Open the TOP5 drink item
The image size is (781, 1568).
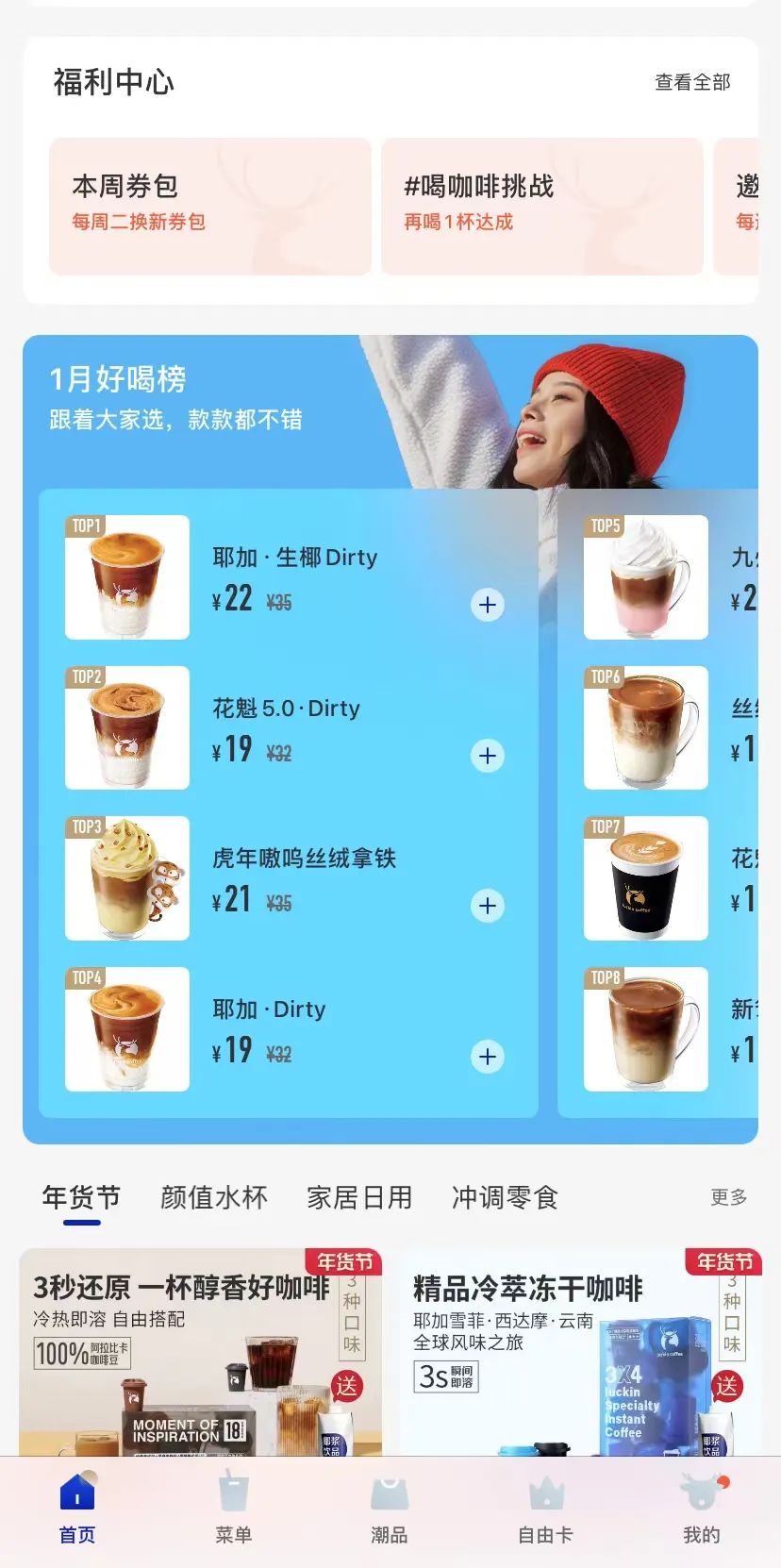click(645, 577)
